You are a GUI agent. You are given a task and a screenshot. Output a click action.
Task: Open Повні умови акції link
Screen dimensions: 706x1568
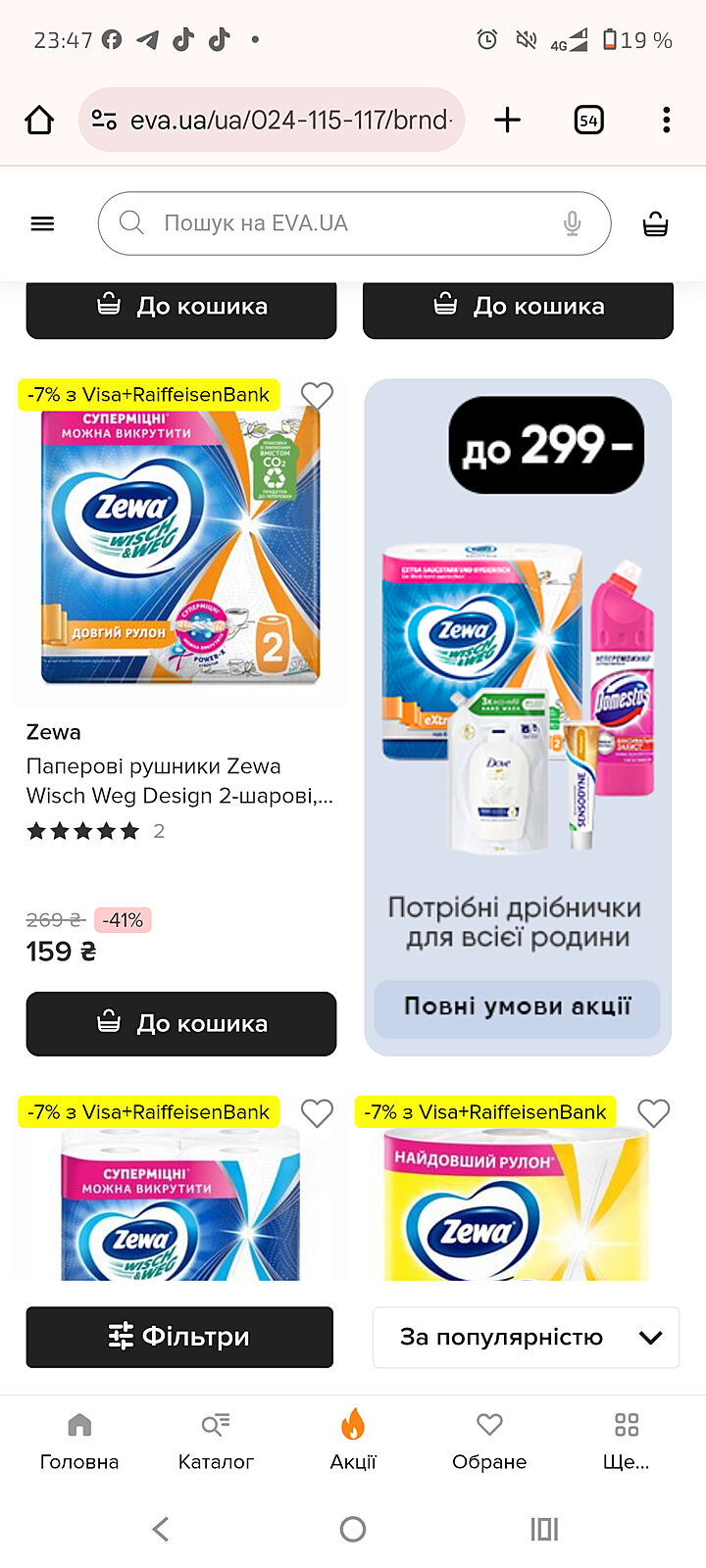tap(517, 1007)
